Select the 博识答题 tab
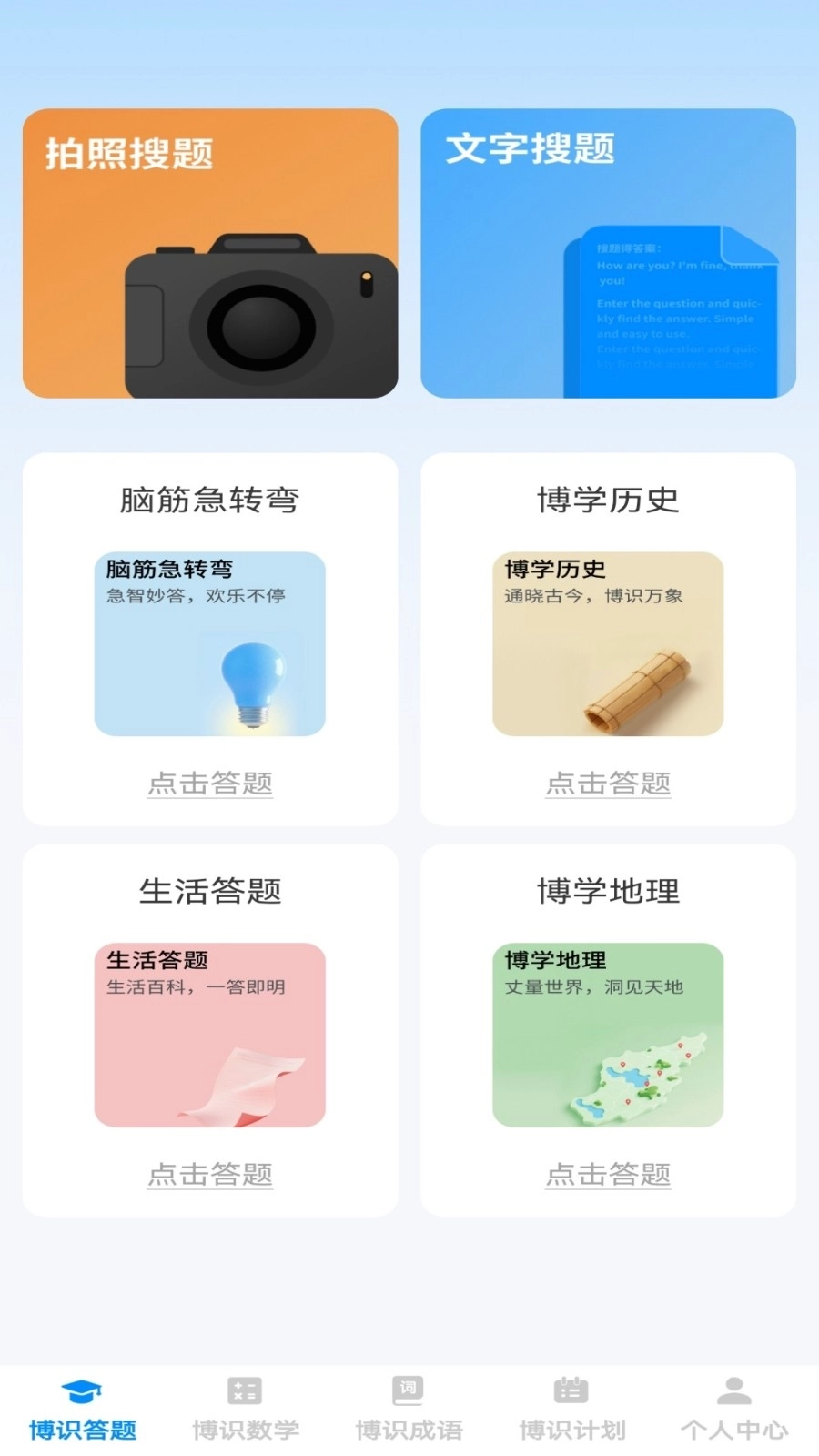The height and width of the screenshot is (1456, 819). point(82,1410)
